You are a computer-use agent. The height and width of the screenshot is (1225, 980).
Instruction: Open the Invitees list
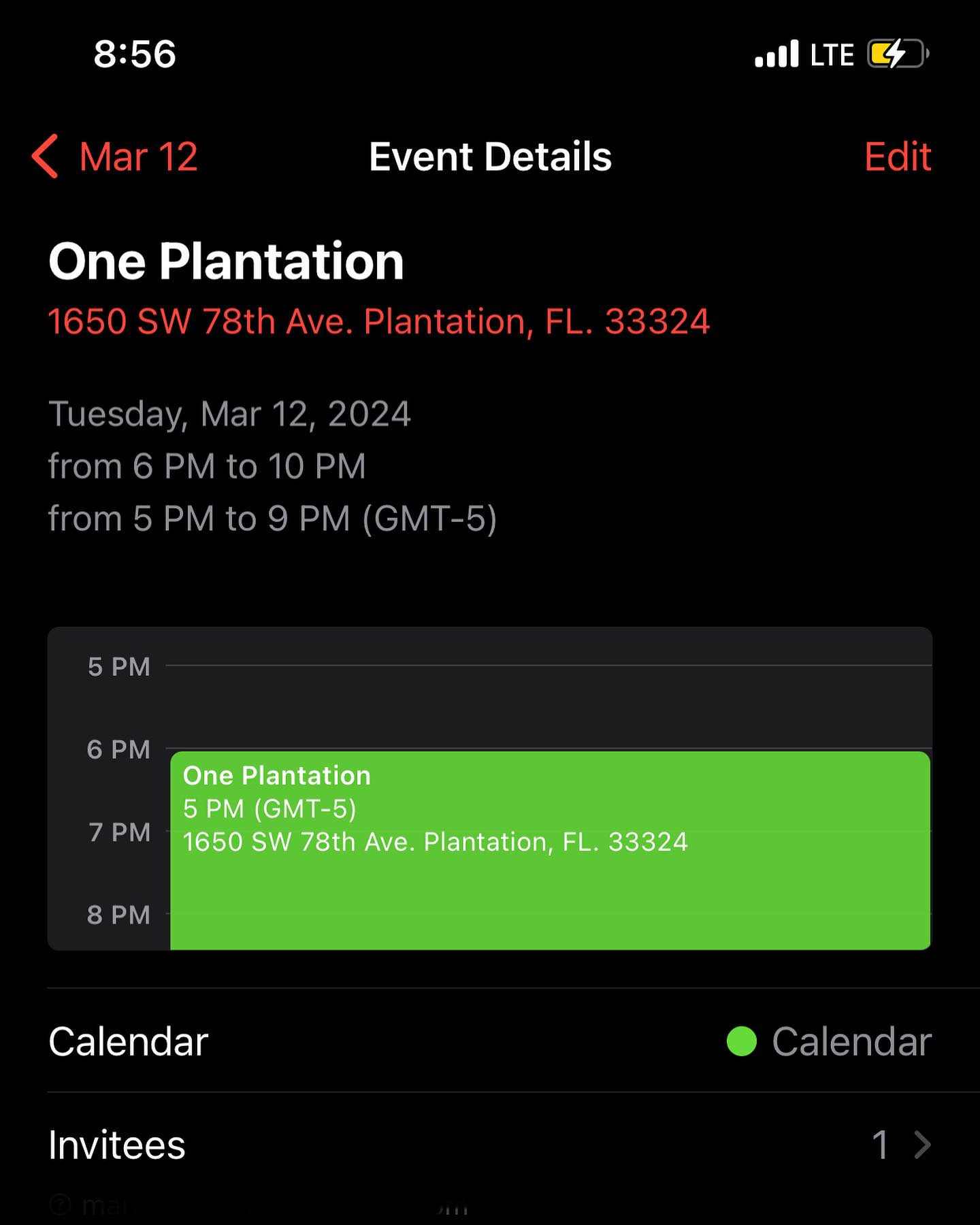pyautogui.click(x=490, y=1145)
